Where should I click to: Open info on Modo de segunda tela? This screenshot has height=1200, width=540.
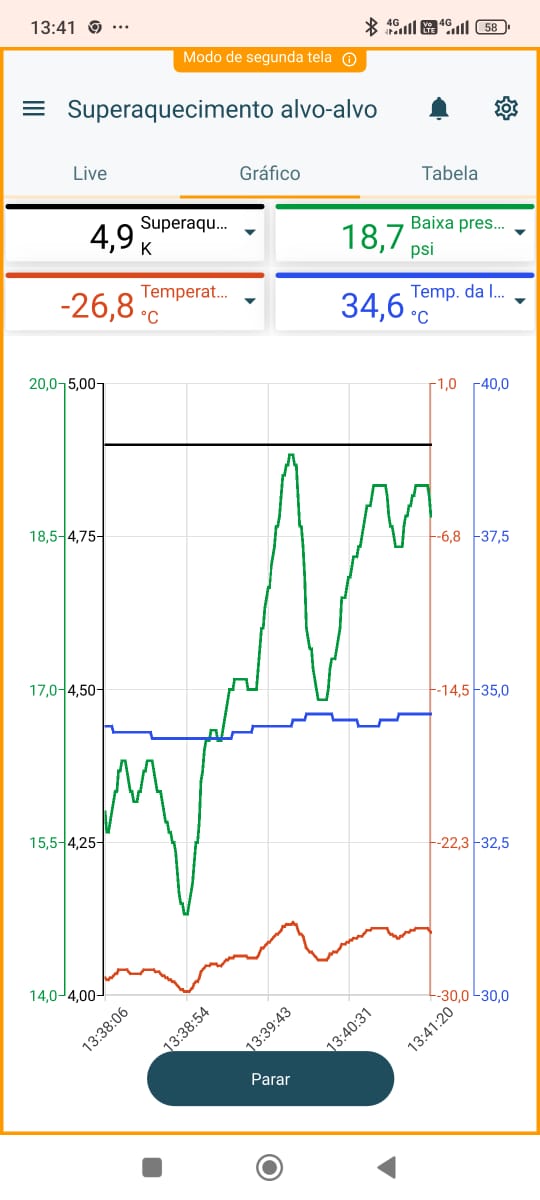[349, 59]
